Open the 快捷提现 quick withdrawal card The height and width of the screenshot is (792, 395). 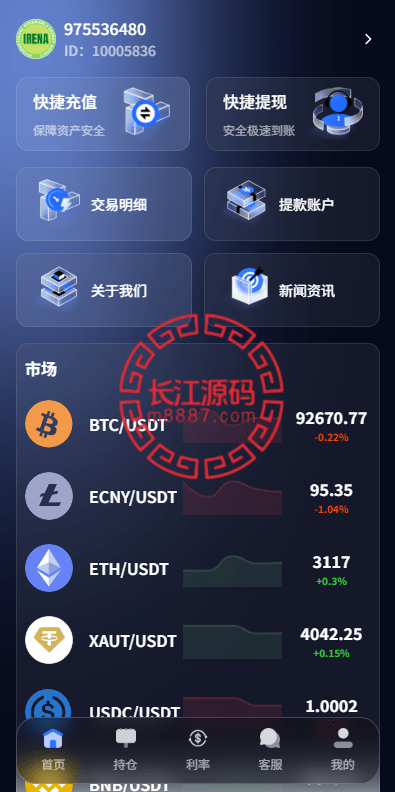click(x=293, y=114)
